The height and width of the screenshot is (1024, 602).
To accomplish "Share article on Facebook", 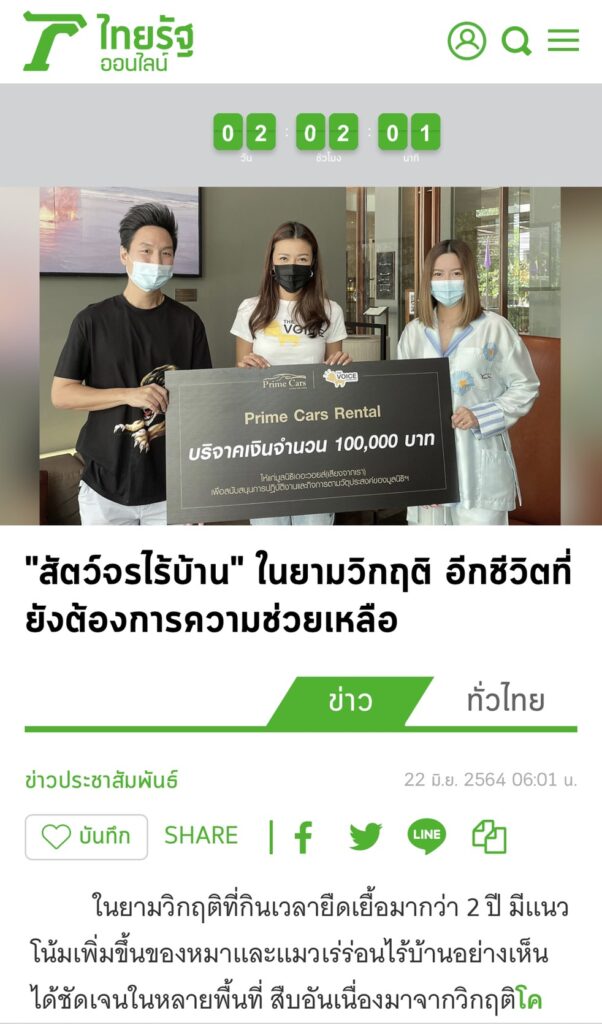I will click(303, 837).
